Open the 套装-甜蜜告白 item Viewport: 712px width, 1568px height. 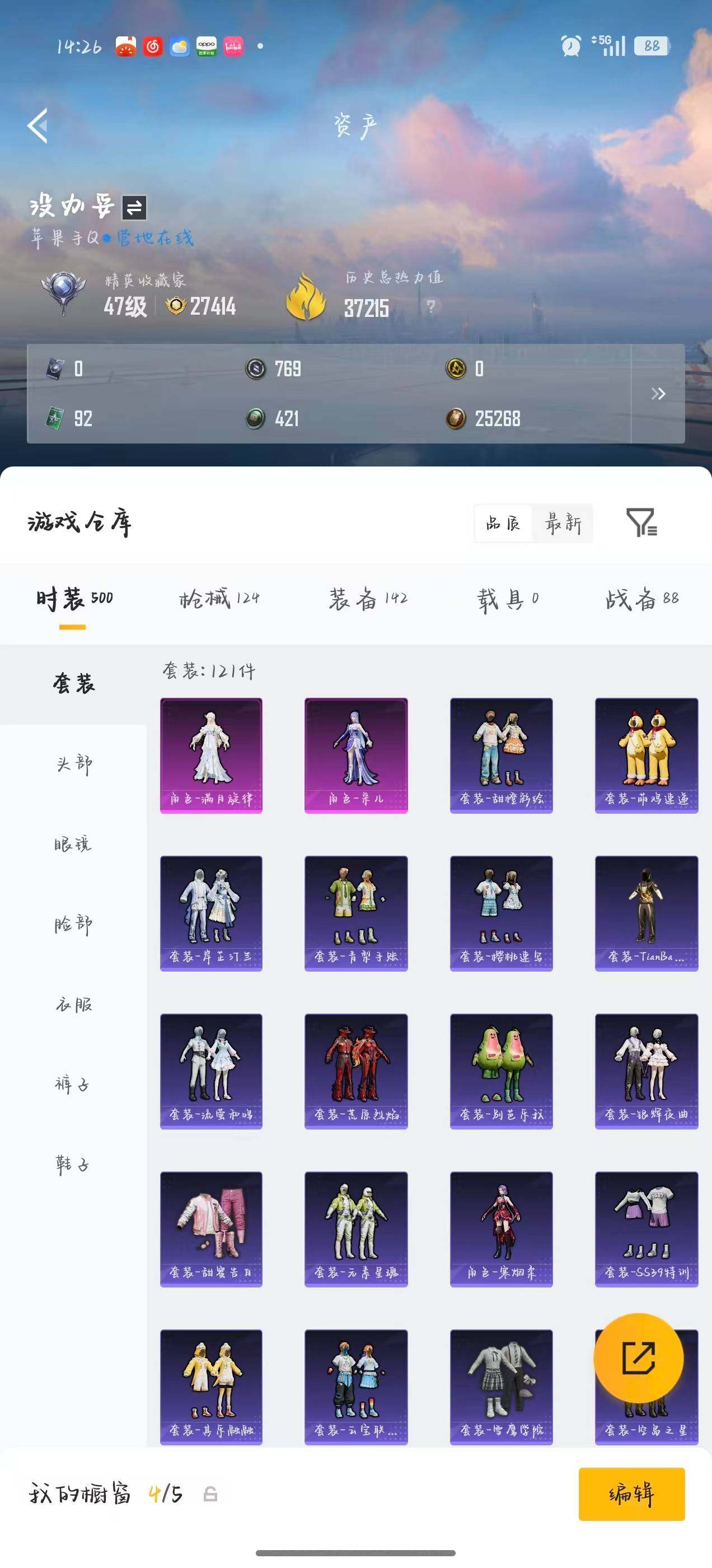(211, 1229)
